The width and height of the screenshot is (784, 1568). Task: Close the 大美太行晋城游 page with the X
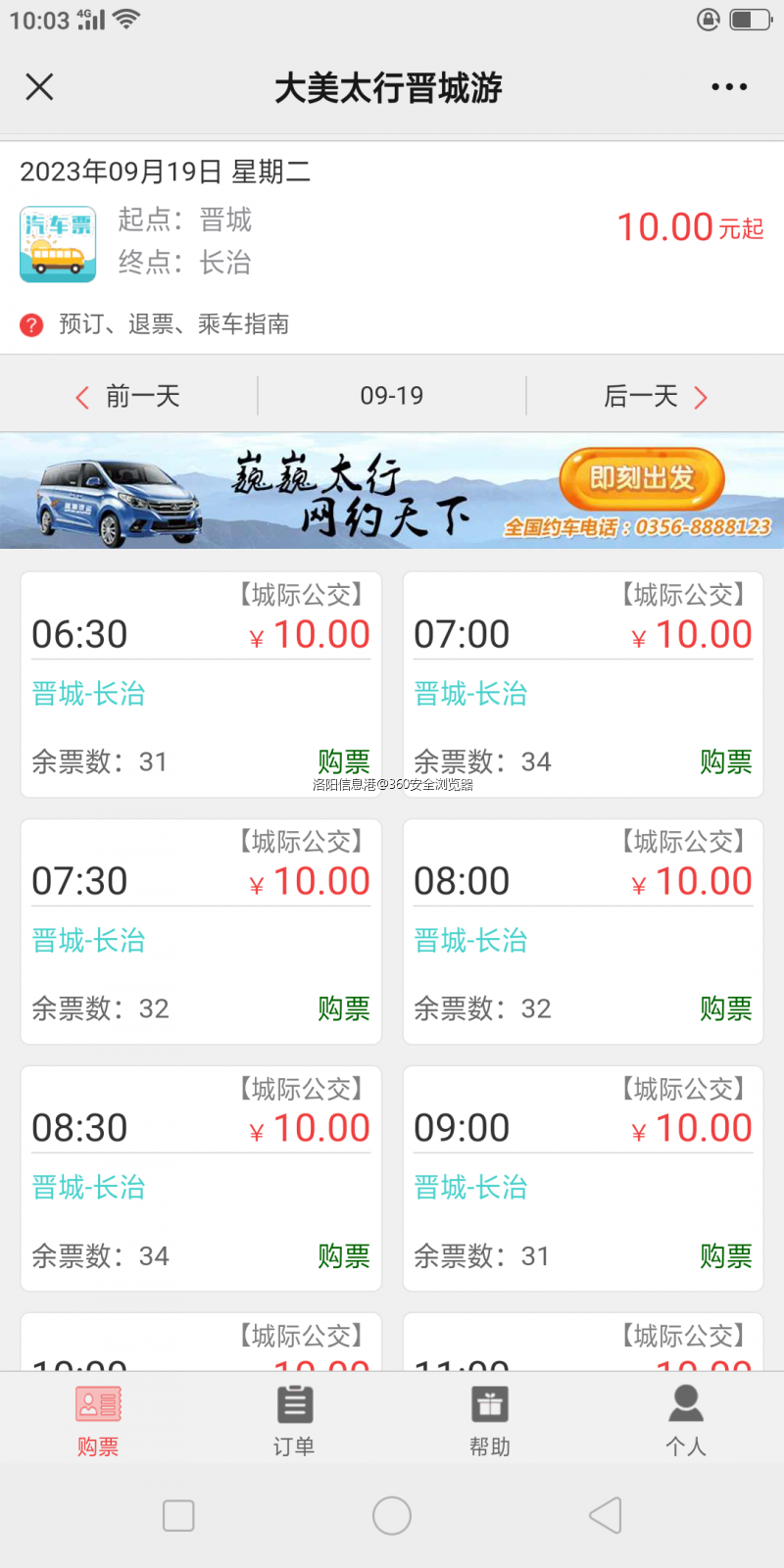39,87
